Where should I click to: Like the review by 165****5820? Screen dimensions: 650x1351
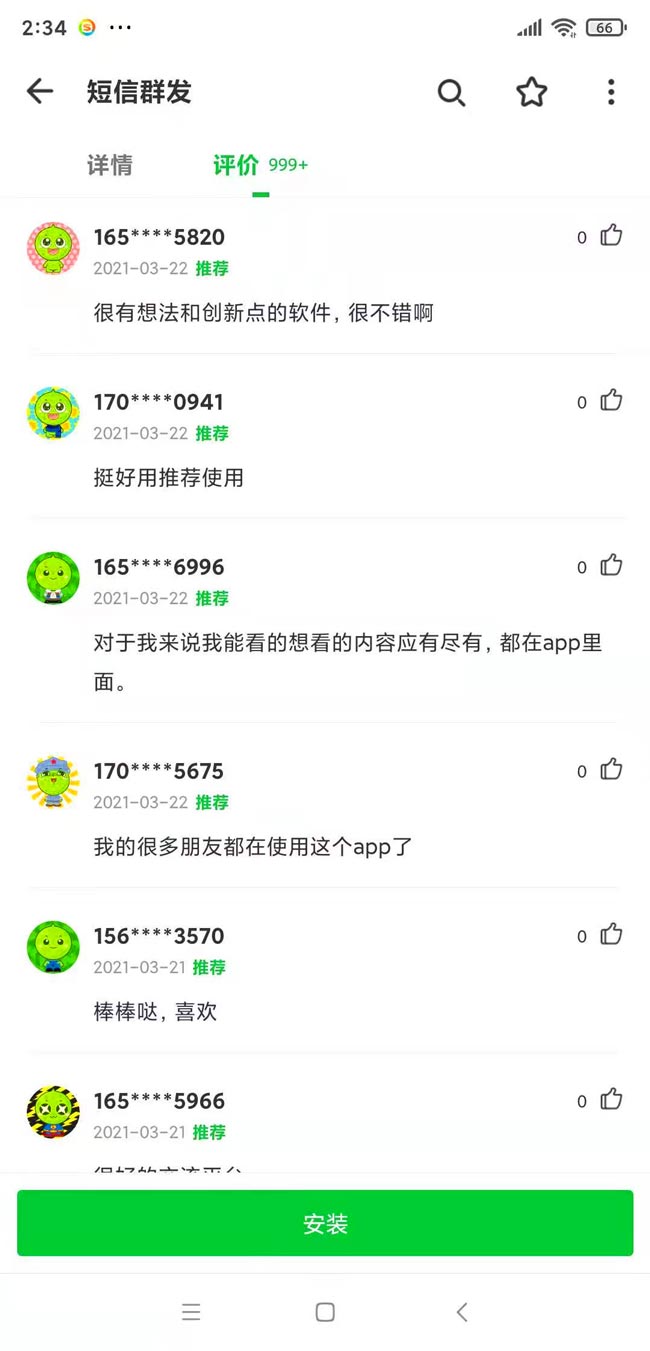click(611, 236)
